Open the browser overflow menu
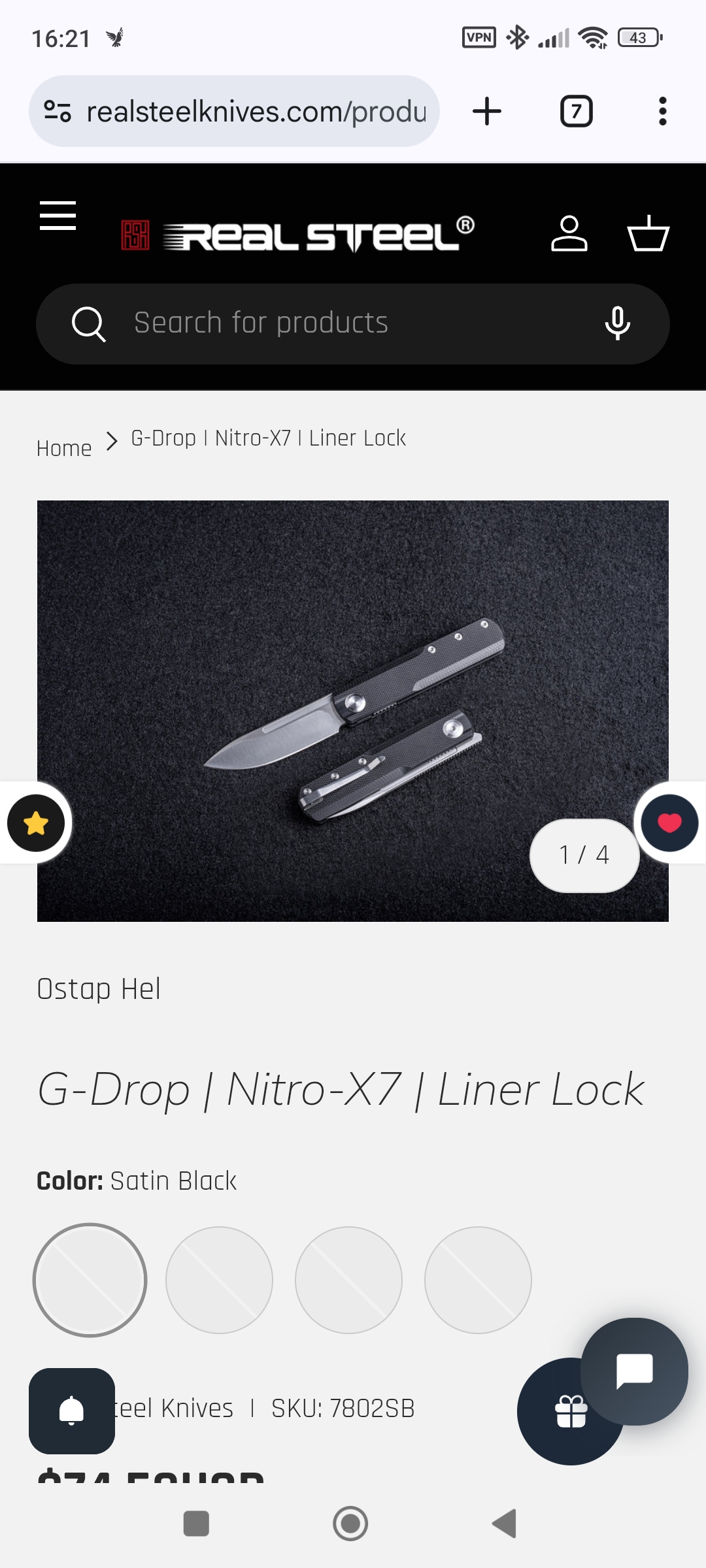The height and width of the screenshot is (1568, 706). (662, 111)
